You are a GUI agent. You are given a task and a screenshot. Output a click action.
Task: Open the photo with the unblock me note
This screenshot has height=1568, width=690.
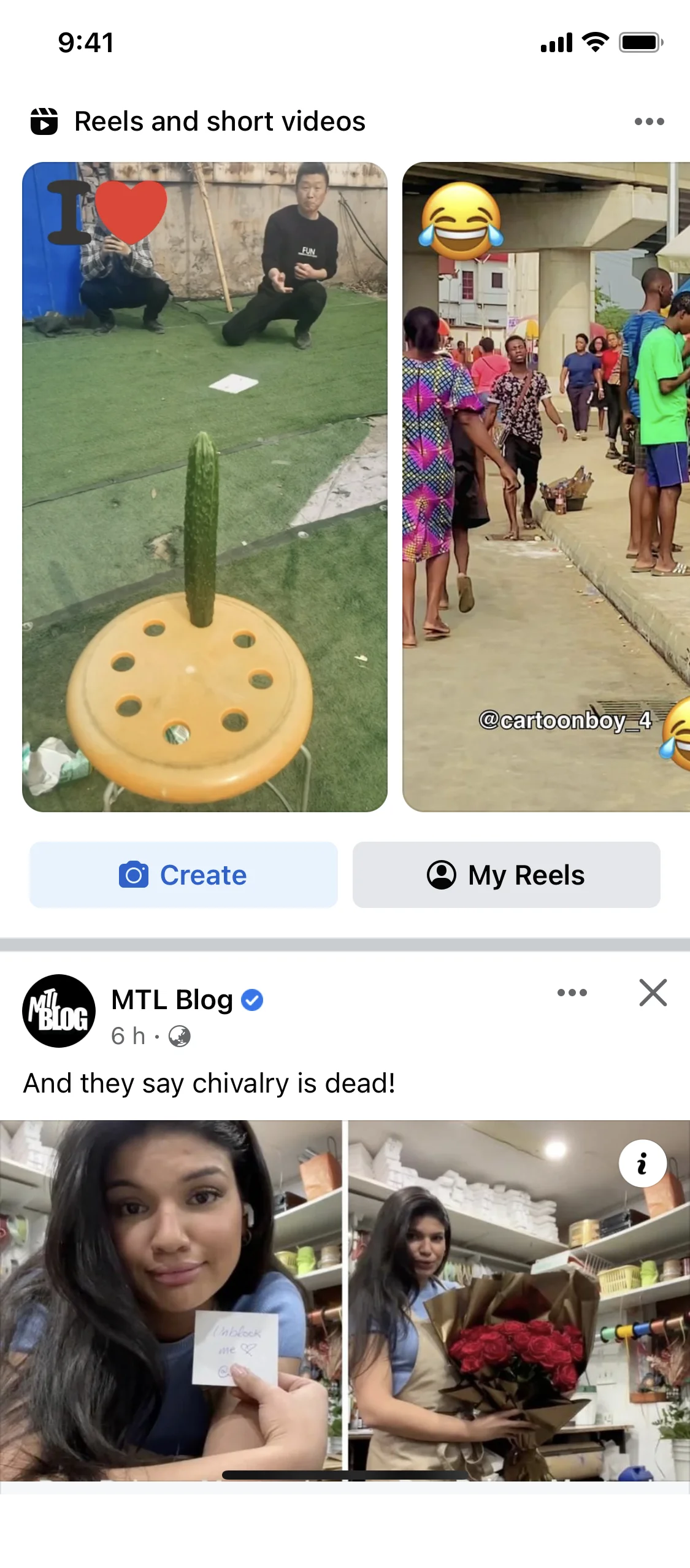(171, 1301)
